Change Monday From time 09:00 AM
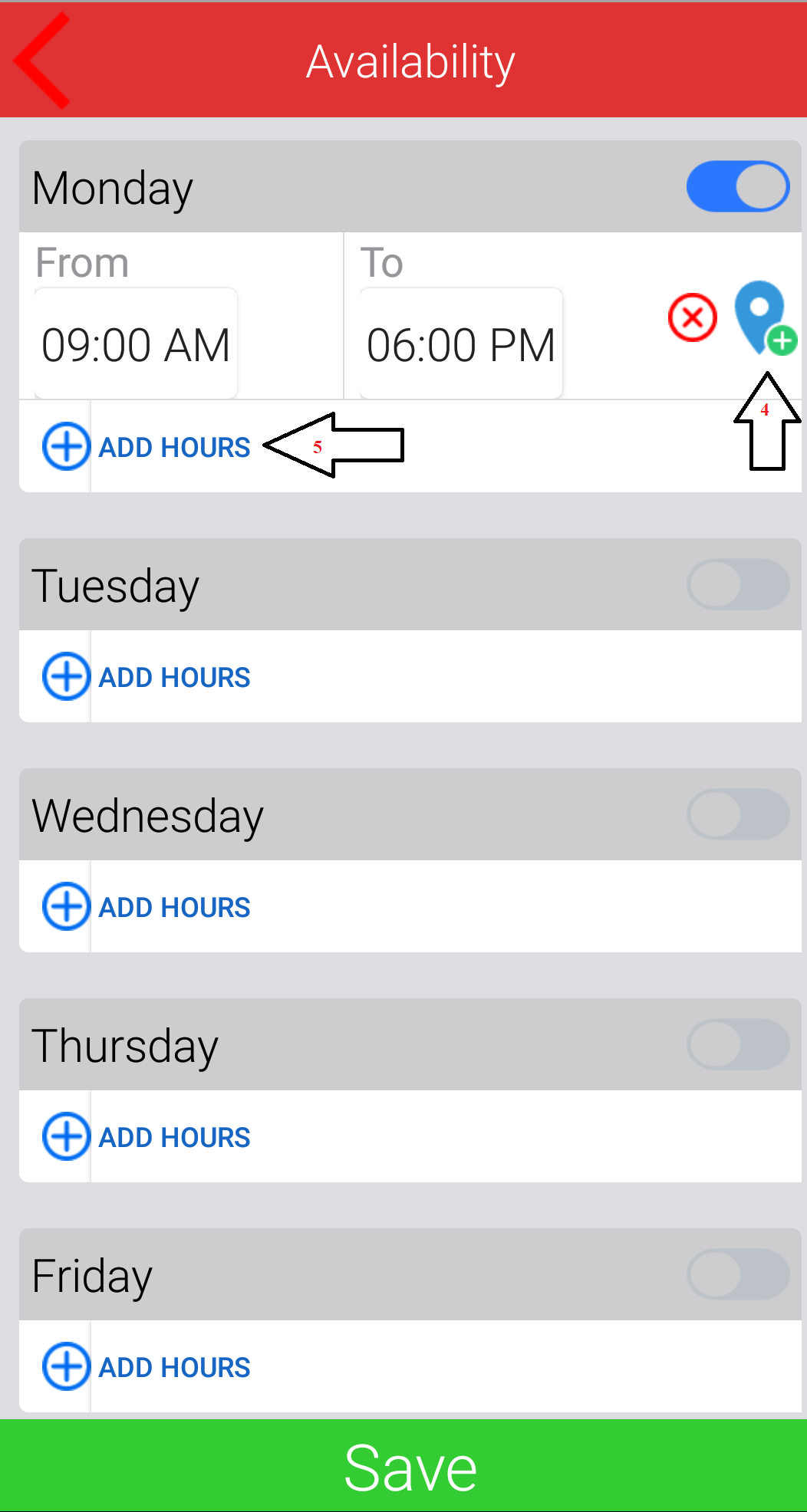 pyautogui.click(x=136, y=344)
